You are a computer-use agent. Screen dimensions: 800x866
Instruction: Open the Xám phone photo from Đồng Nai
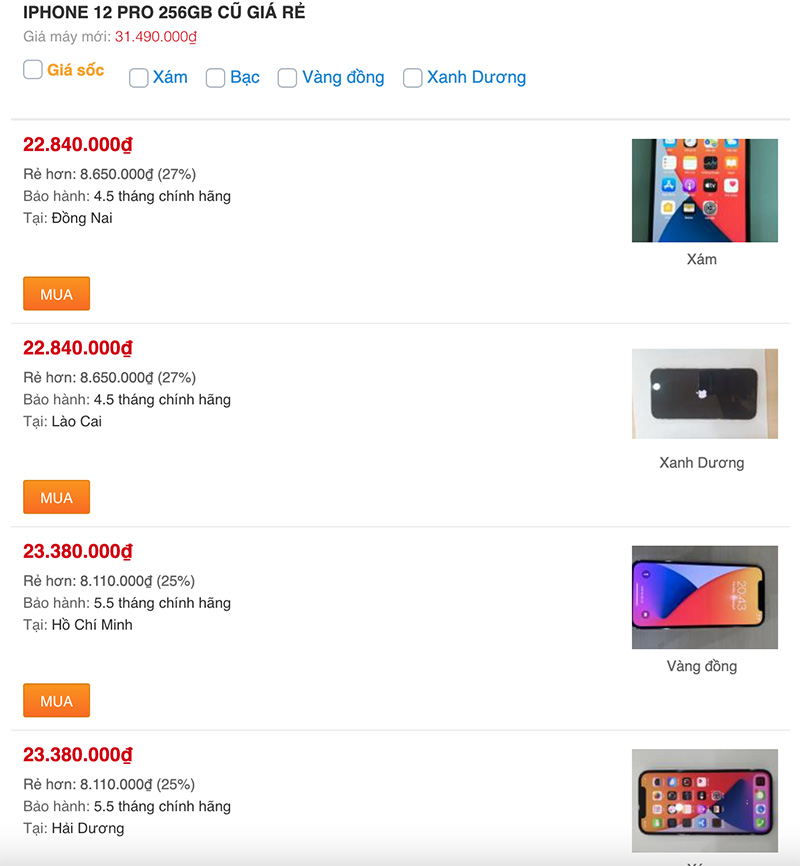click(x=704, y=190)
